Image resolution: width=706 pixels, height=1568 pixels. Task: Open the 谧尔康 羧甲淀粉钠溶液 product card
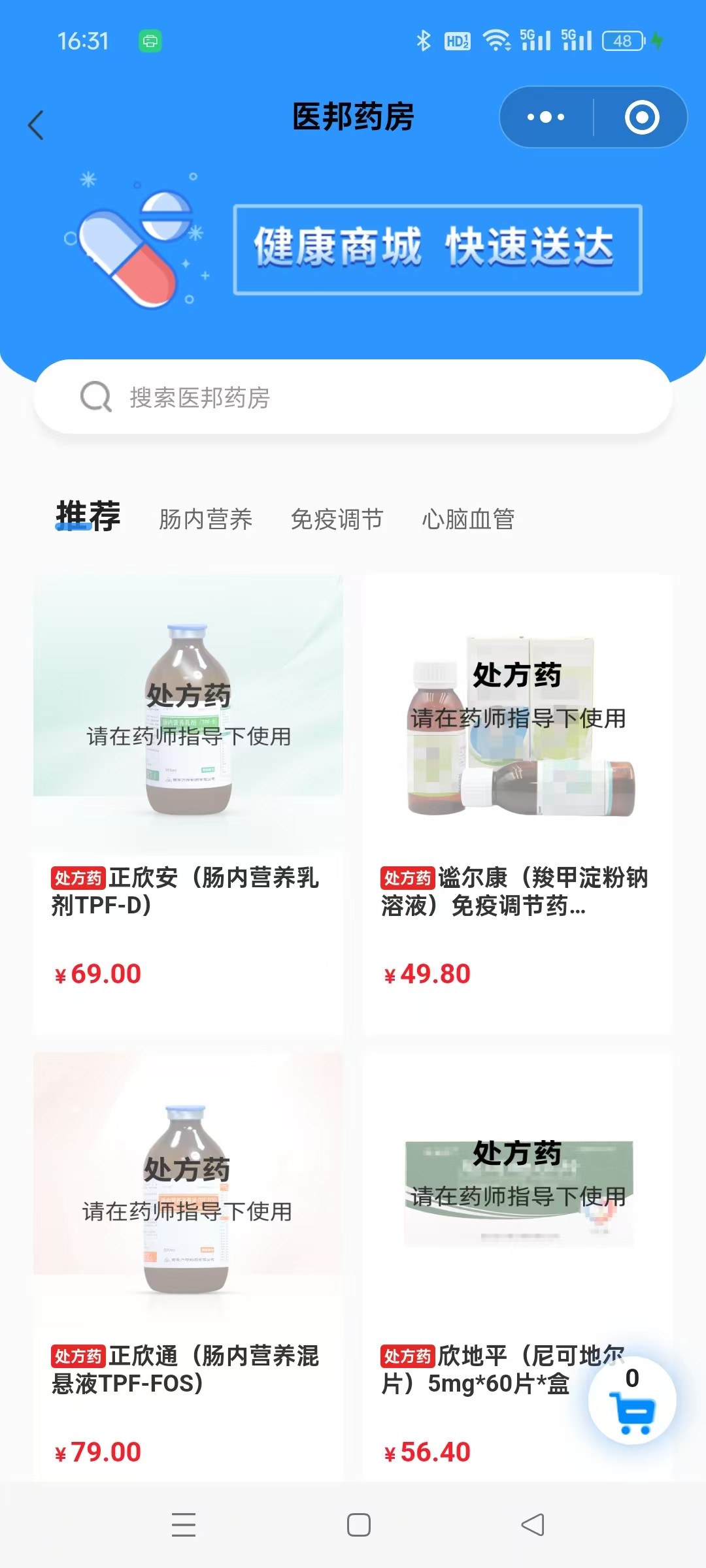(518, 804)
